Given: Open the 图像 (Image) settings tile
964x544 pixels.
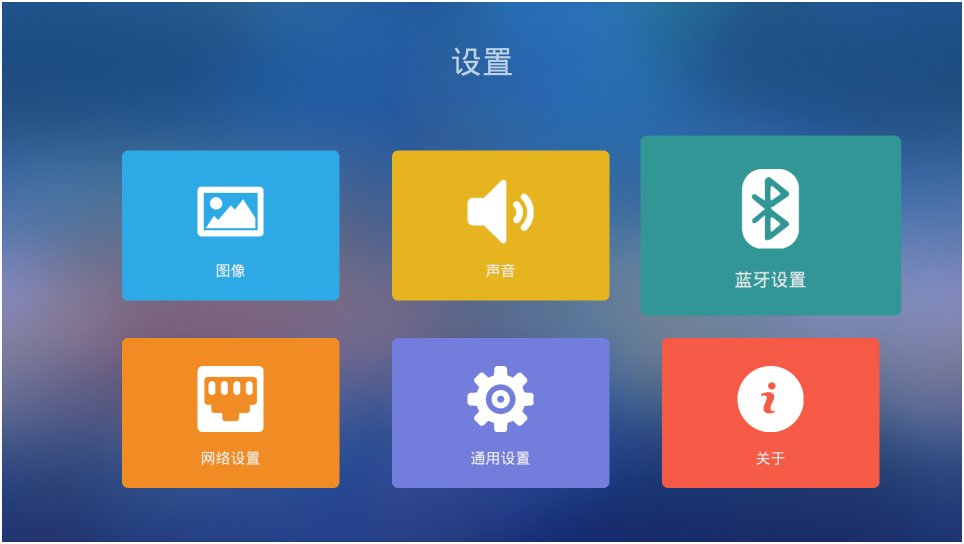Looking at the screenshot, I should pos(230,225).
